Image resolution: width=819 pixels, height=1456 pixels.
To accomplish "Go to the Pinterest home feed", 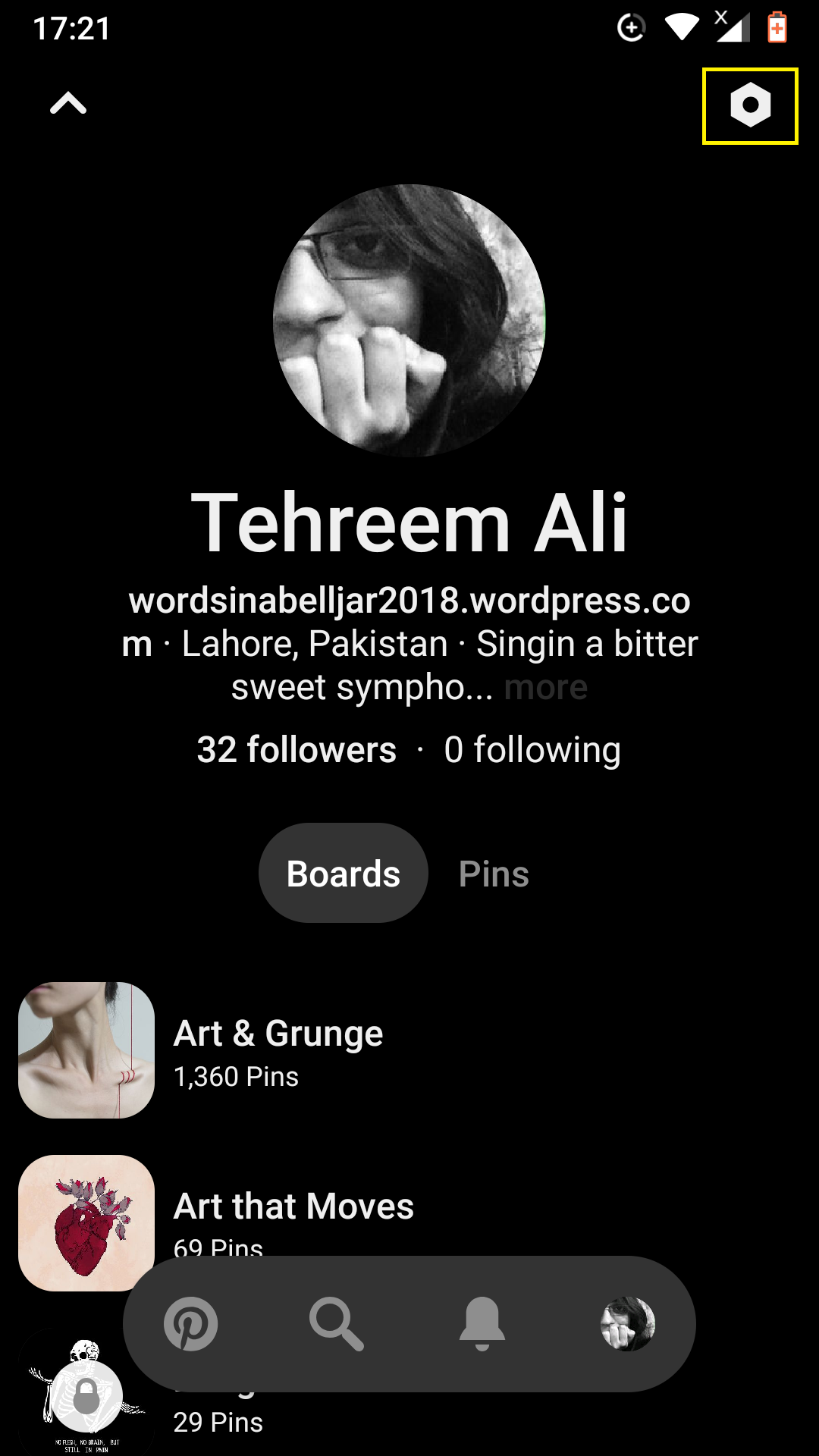I will (x=191, y=1324).
